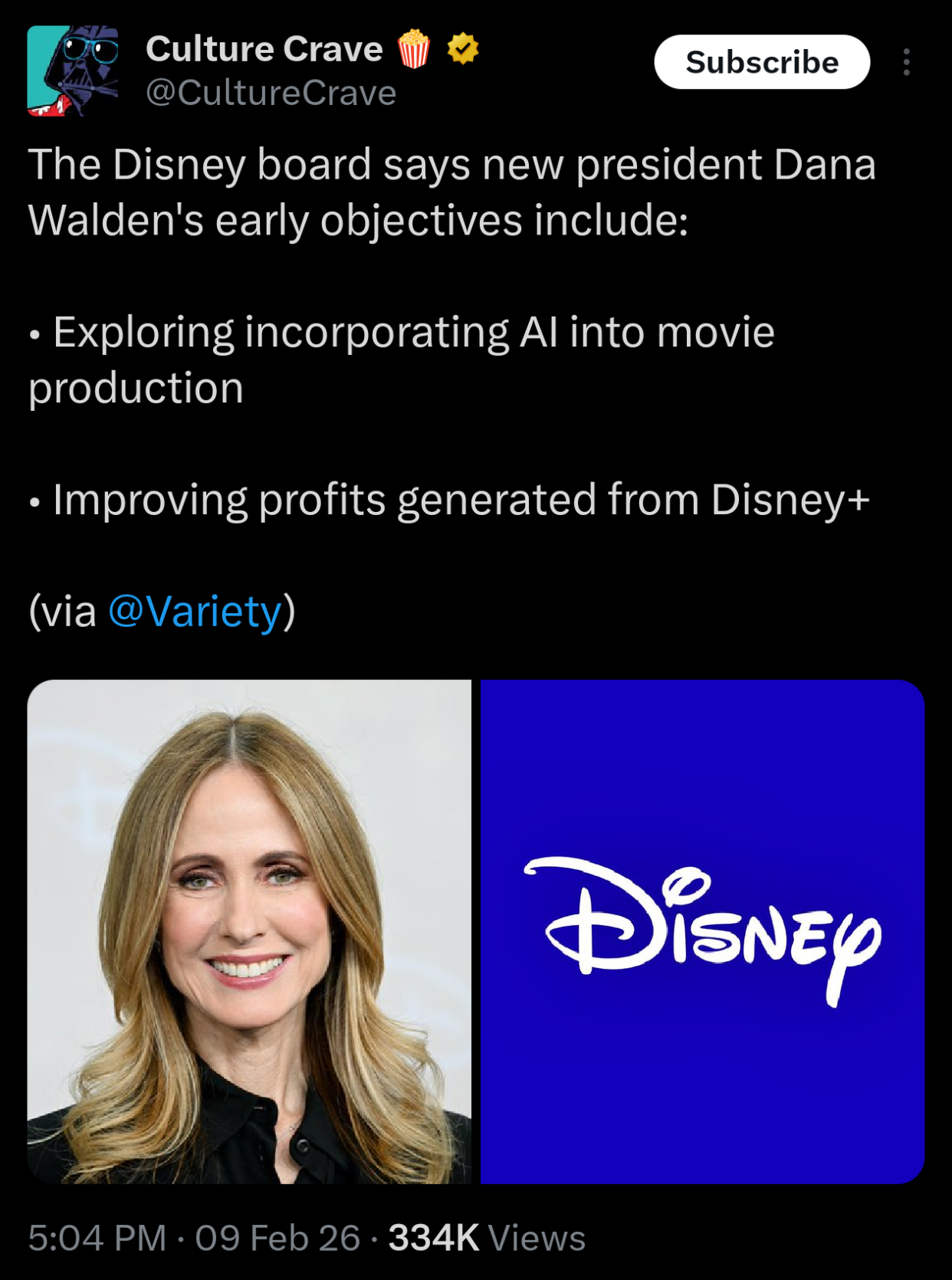Open the post's three-dot overflow menu
The height and width of the screenshot is (1280, 952).
coord(906,62)
